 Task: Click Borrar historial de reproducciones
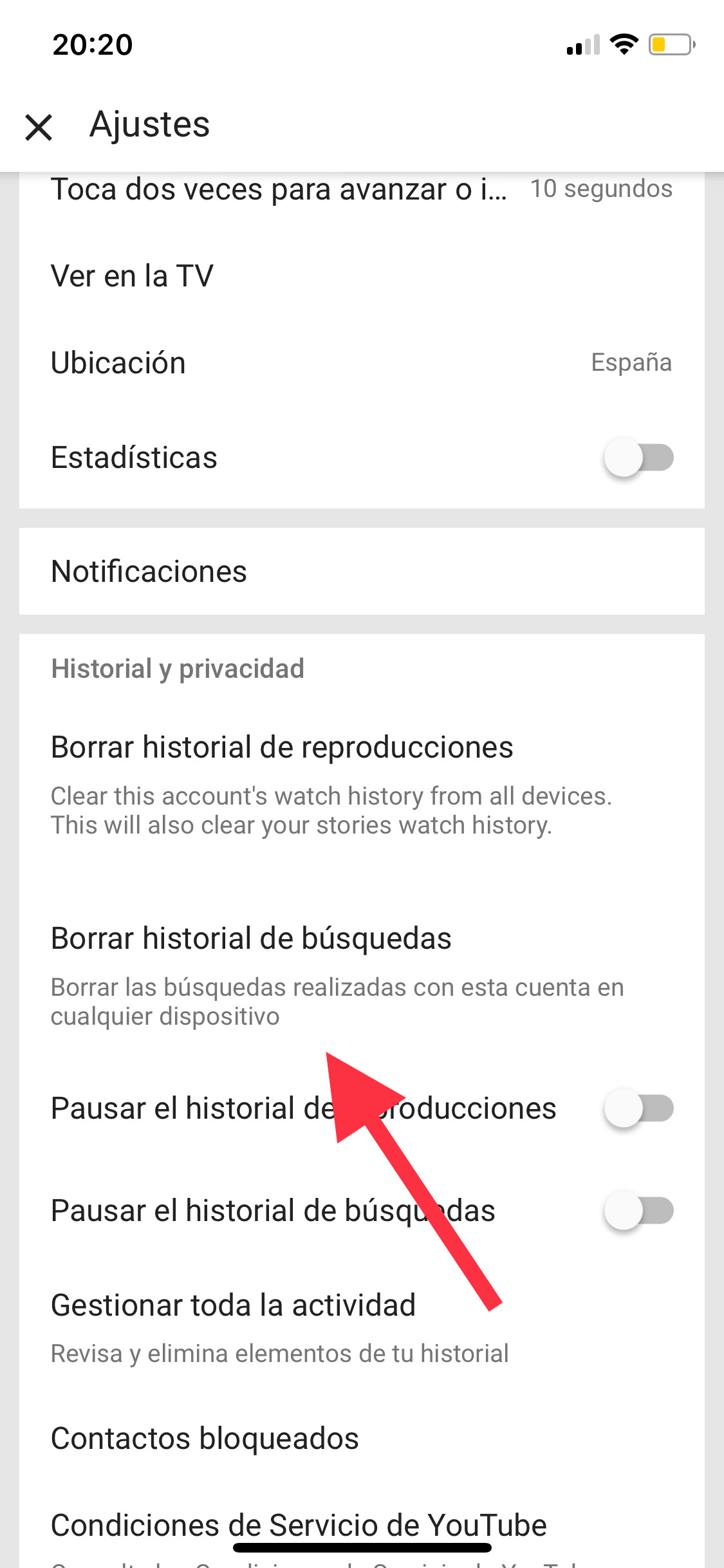[x=282, y=747]
